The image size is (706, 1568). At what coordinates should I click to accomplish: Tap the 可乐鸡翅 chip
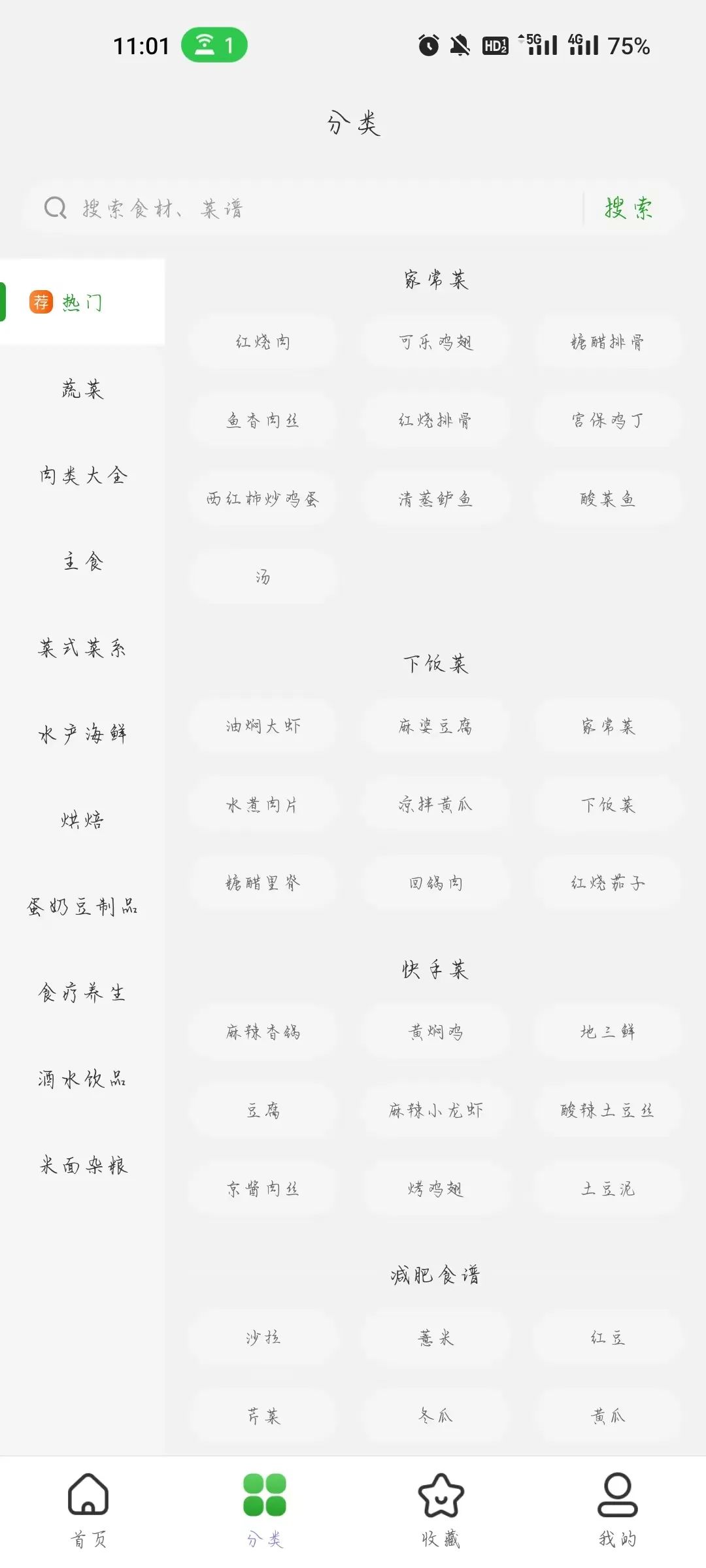(435, 342)
